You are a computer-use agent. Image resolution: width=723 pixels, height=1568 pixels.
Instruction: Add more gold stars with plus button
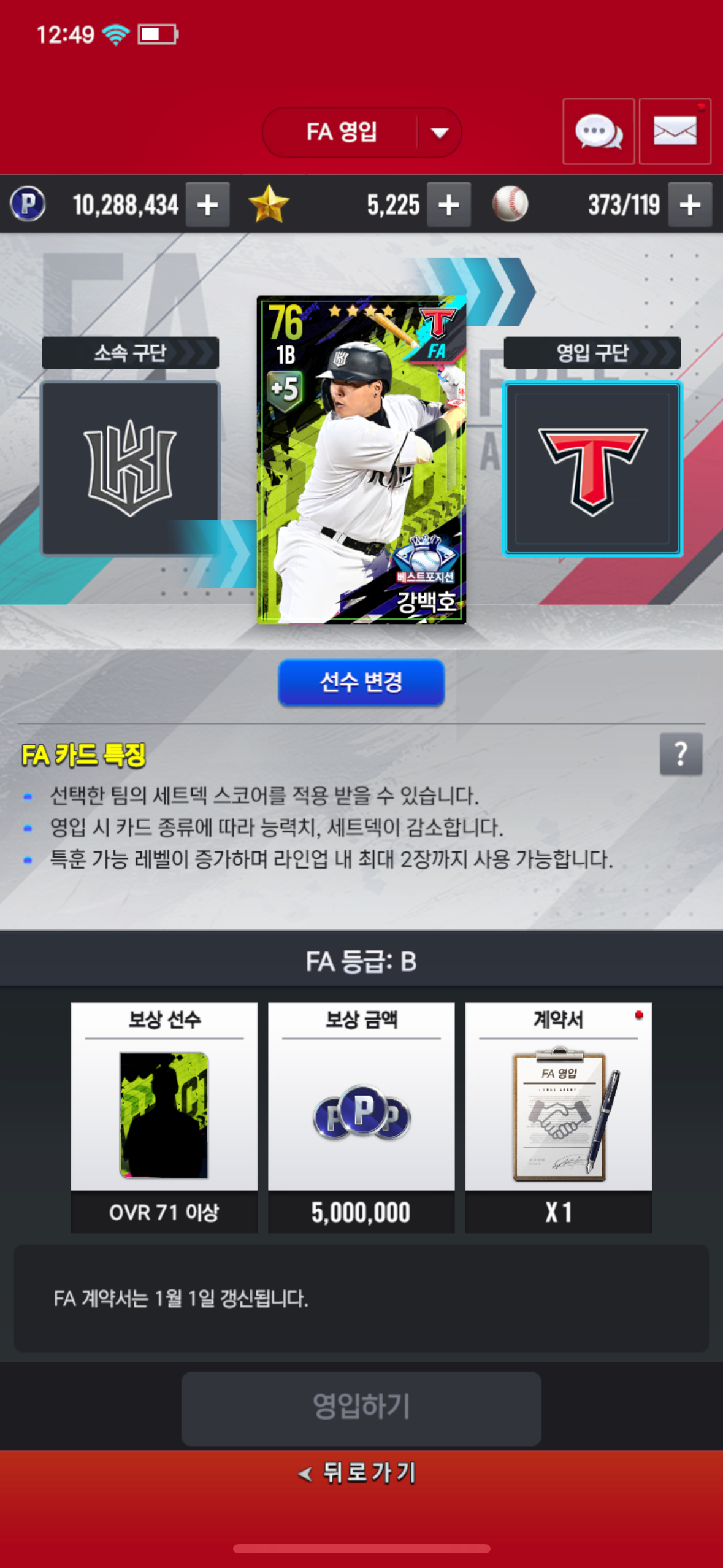(x=449, y=205)
